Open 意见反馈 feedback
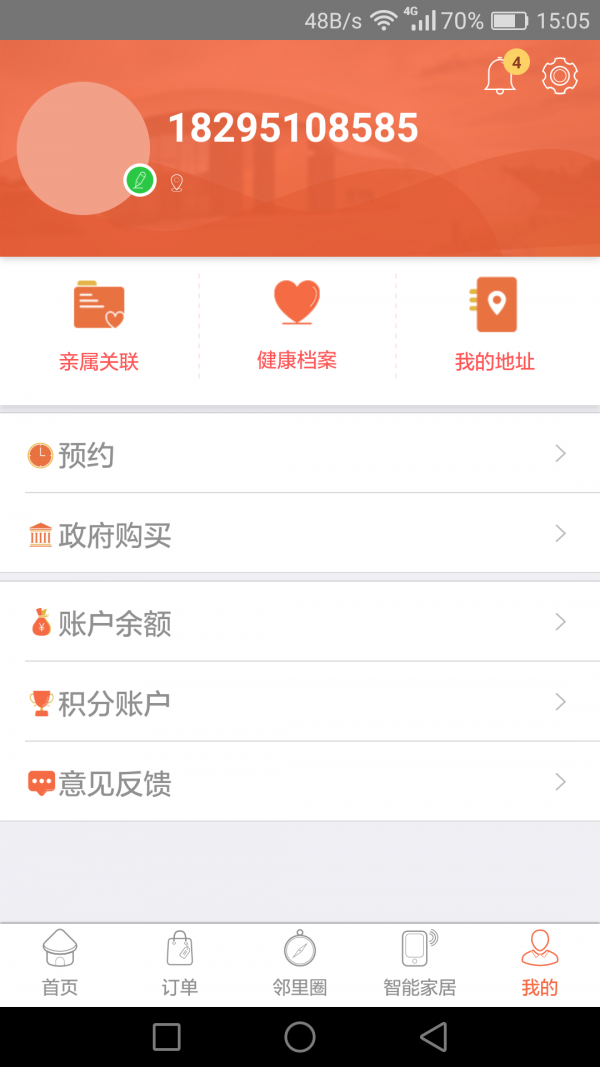This screenshot has width=600, height=1067. (300, 783)
